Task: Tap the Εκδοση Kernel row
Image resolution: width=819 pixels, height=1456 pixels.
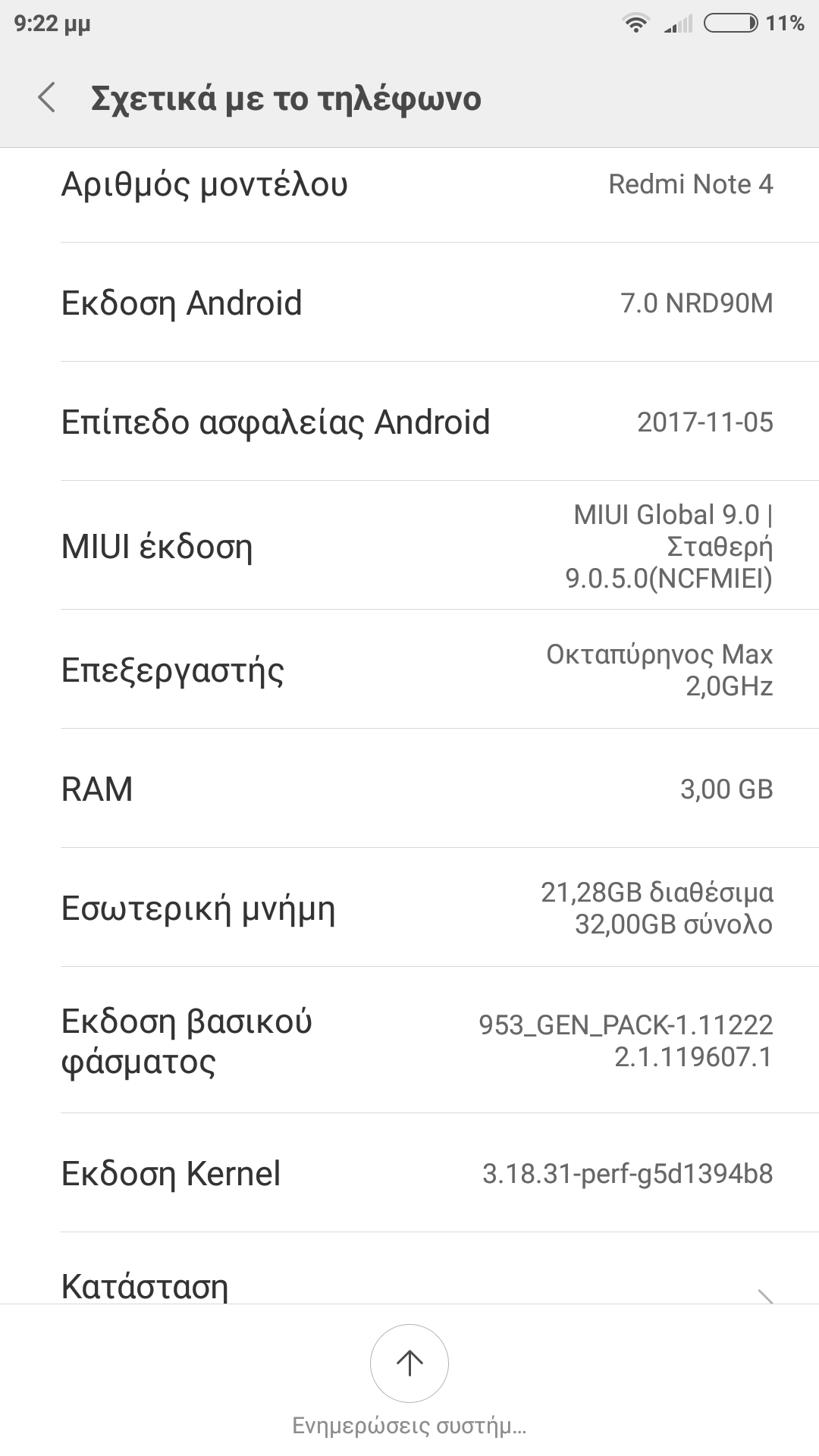Action: [409, 1173]
